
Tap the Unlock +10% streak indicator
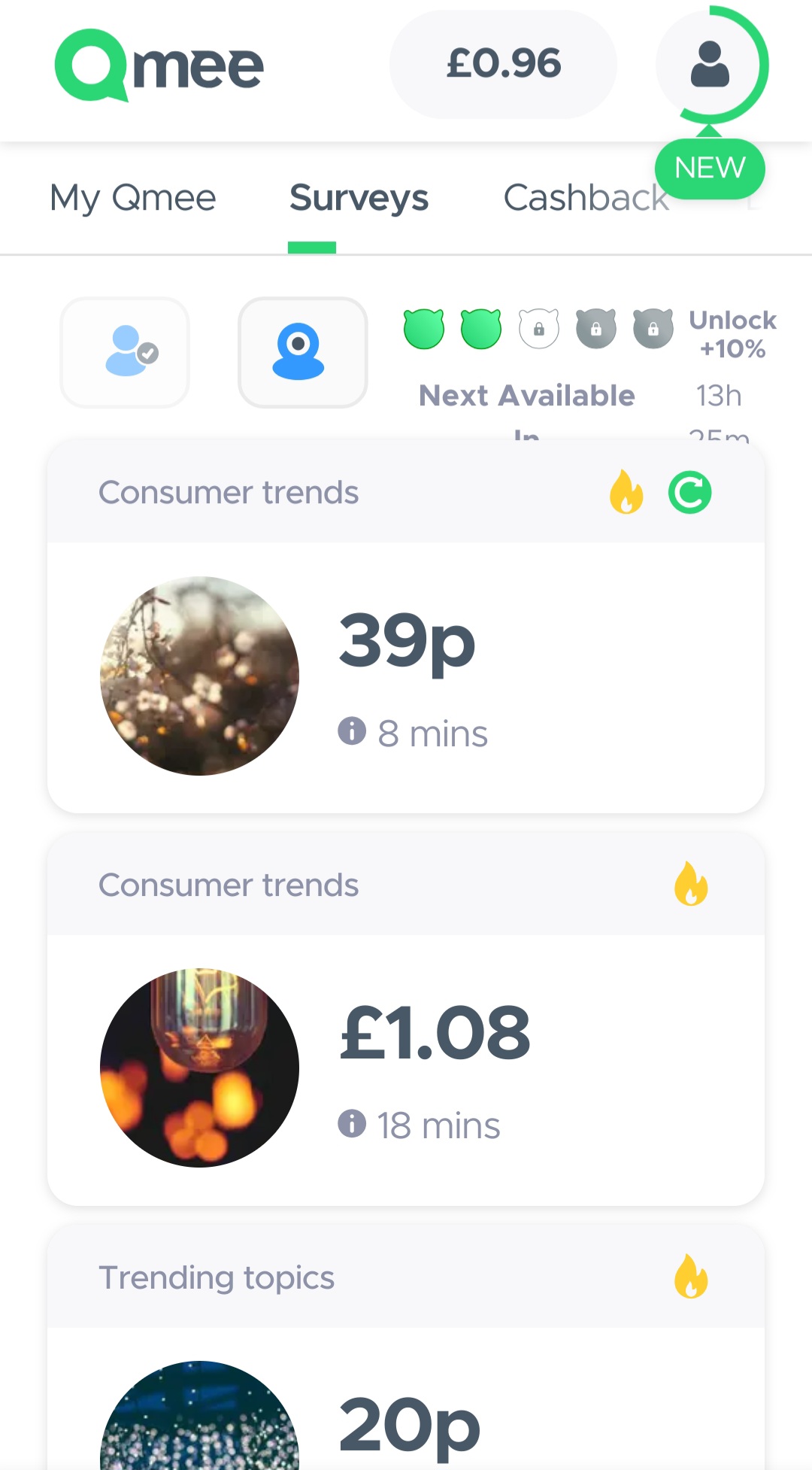coord(733,334)
